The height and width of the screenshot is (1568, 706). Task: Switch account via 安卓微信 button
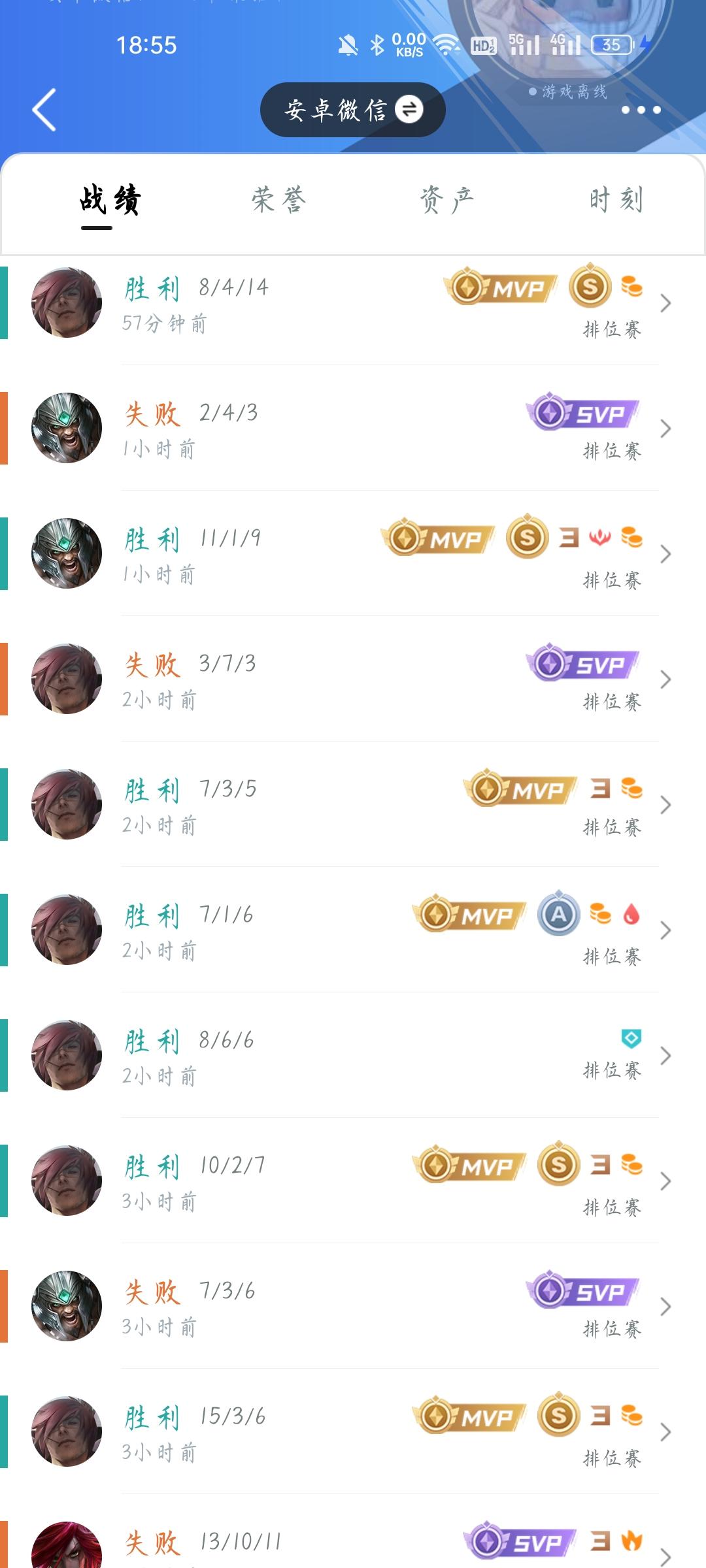pyautogui.click(x=353, y=110)
